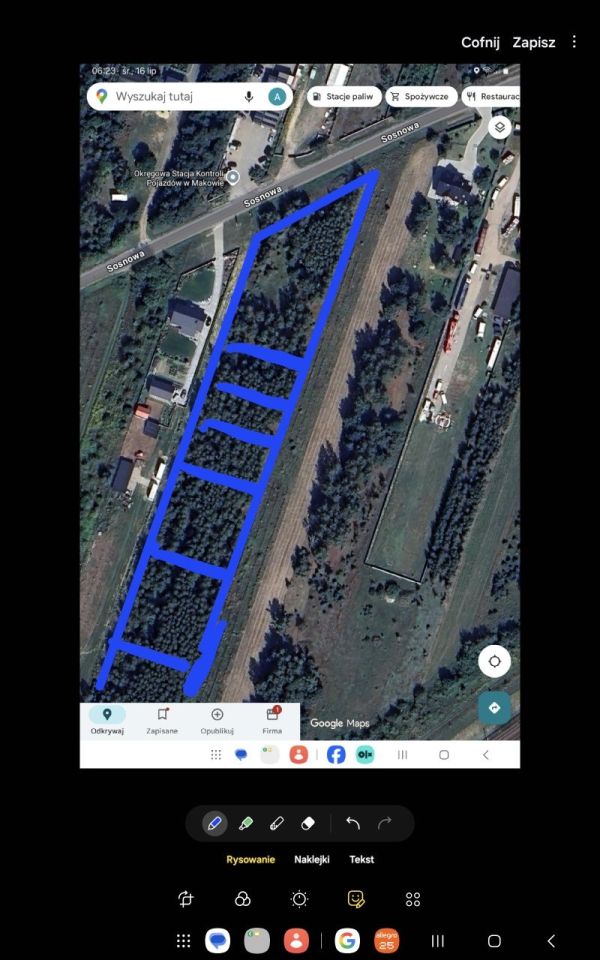Choose the green highlighter tool

tap(245, 824)
